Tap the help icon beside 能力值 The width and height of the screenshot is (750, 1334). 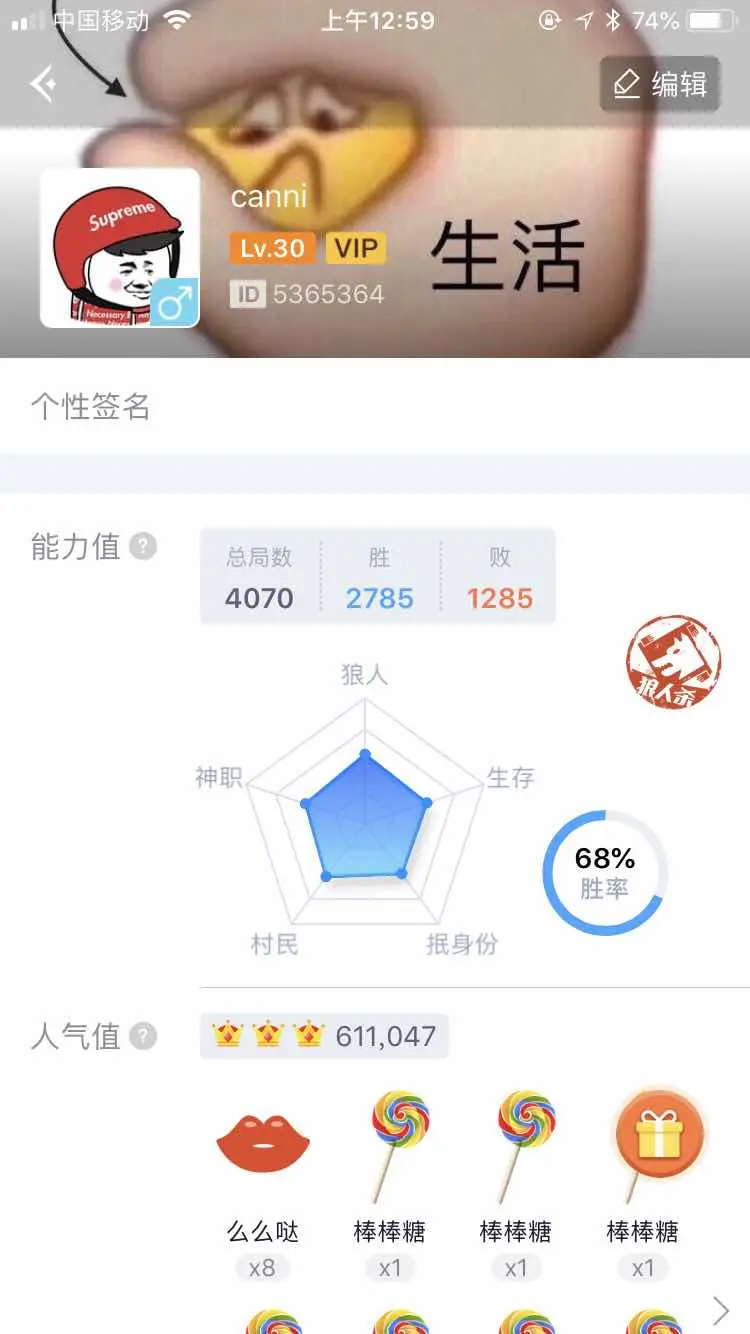click(145, 547)
